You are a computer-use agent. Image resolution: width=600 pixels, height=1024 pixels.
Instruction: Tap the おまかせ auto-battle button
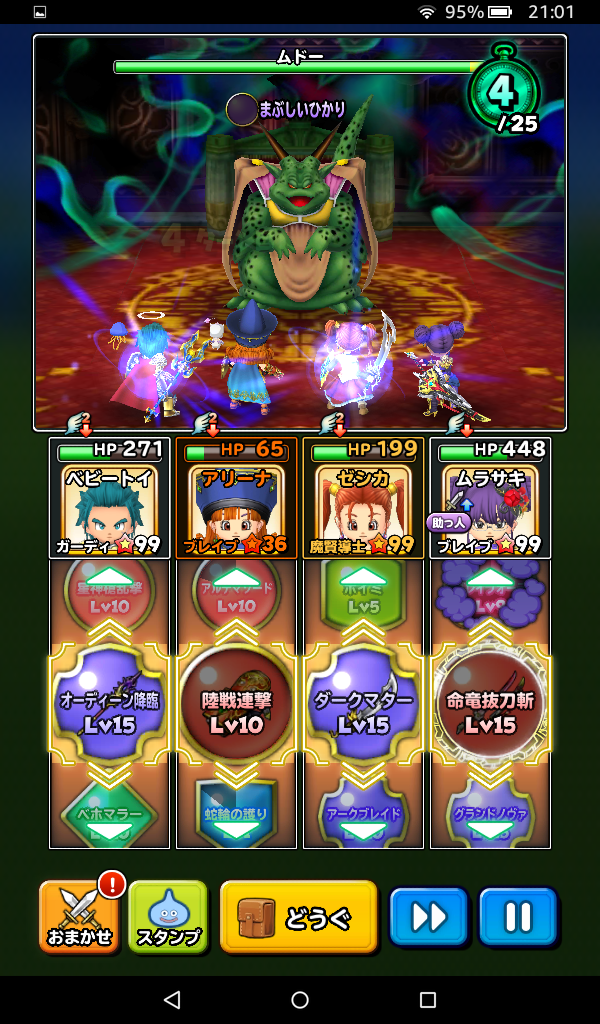78,915
